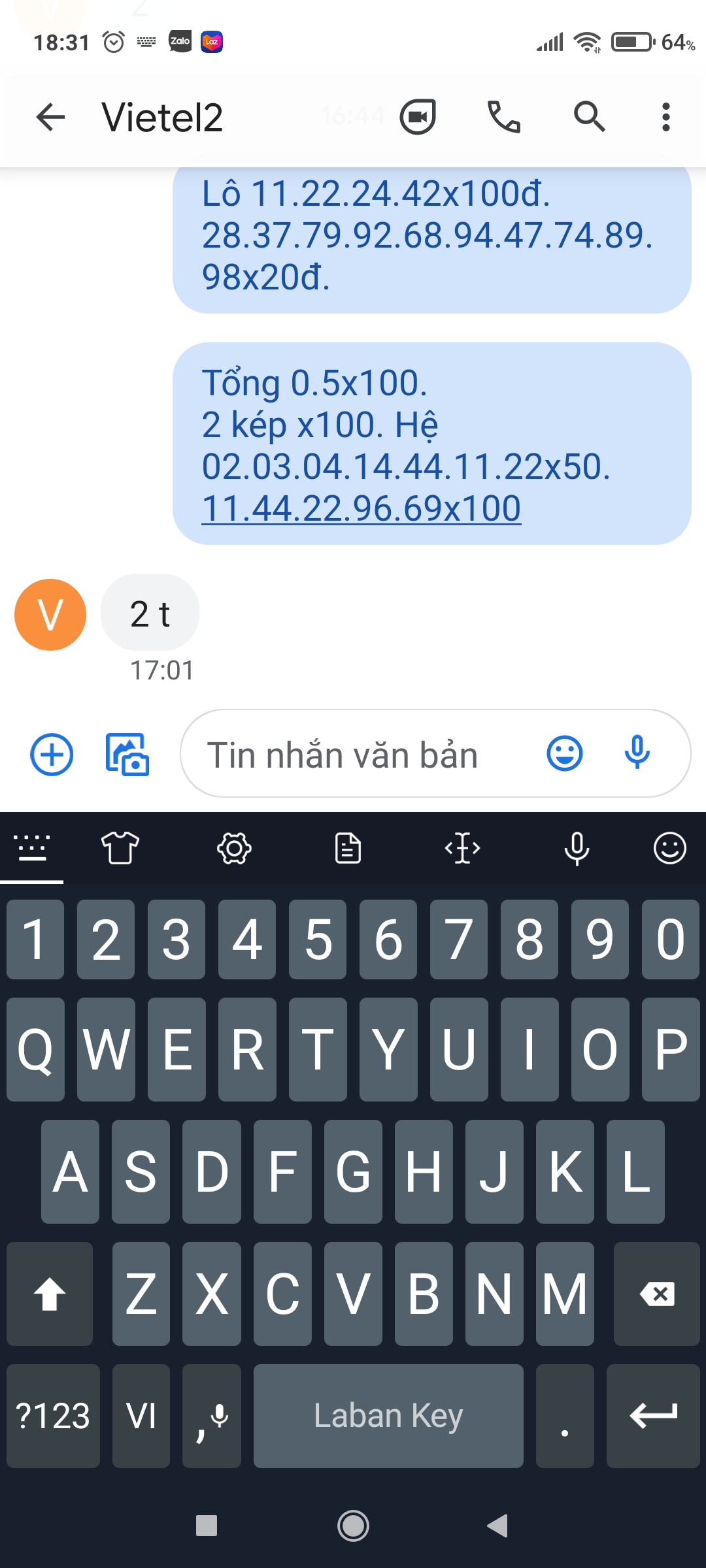The image size is (706, 1568).
Task: Open the keyboard emoji smiley
Action: click(670, 849)
